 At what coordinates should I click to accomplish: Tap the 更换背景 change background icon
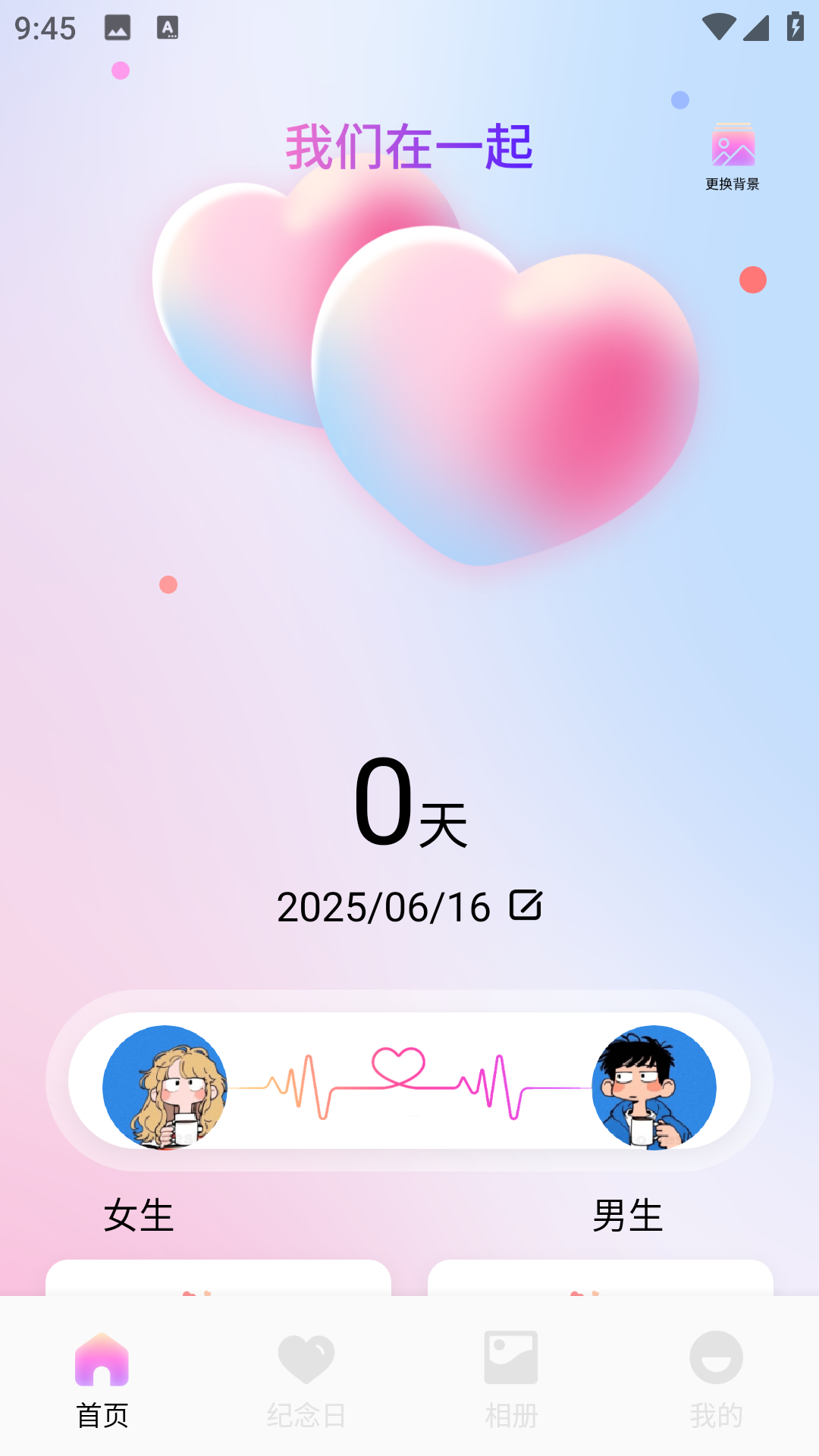[x=733, y=155]
